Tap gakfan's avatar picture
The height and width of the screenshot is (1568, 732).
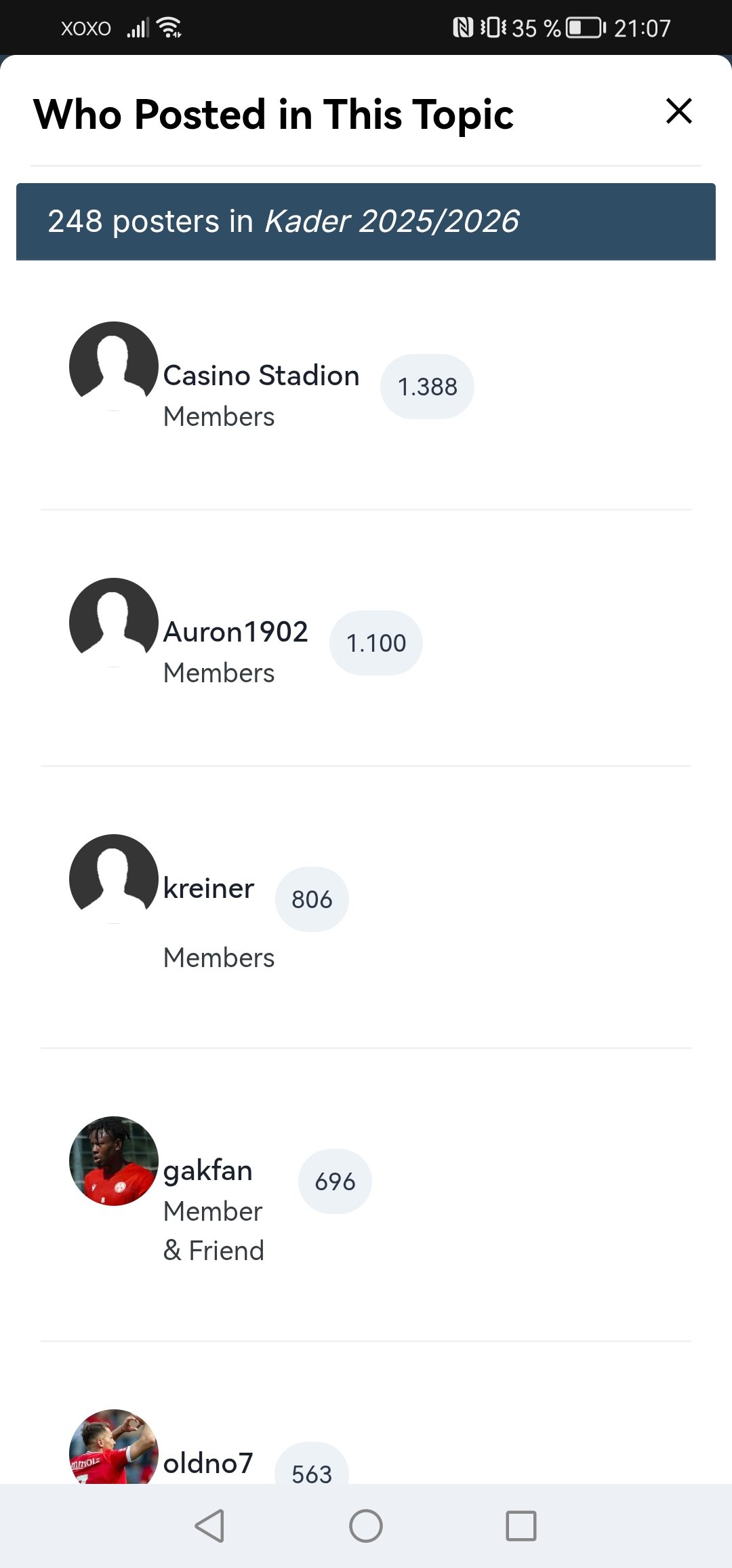point(114,1161)
